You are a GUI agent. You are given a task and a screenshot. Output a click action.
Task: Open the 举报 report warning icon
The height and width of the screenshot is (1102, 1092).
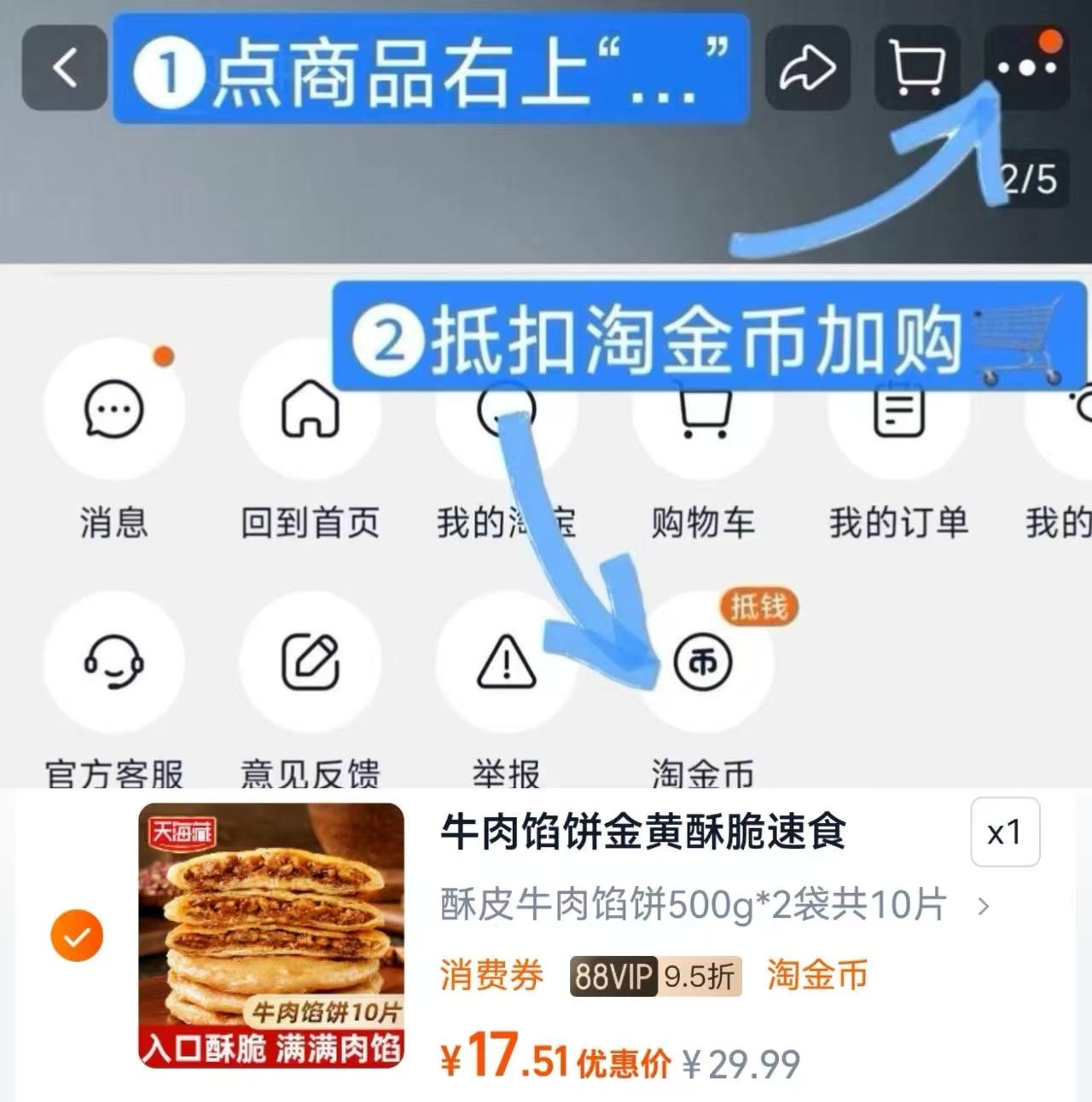click(506, 664)
